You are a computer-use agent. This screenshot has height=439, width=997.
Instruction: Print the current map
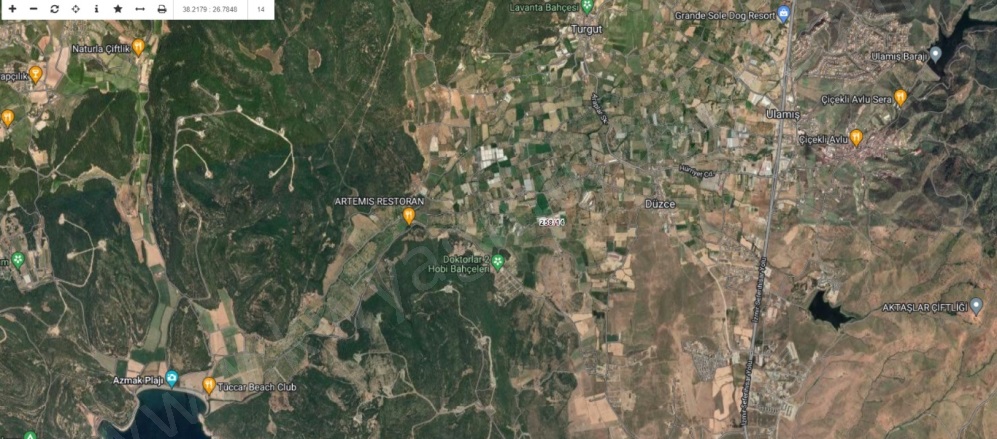click(161, 8)
